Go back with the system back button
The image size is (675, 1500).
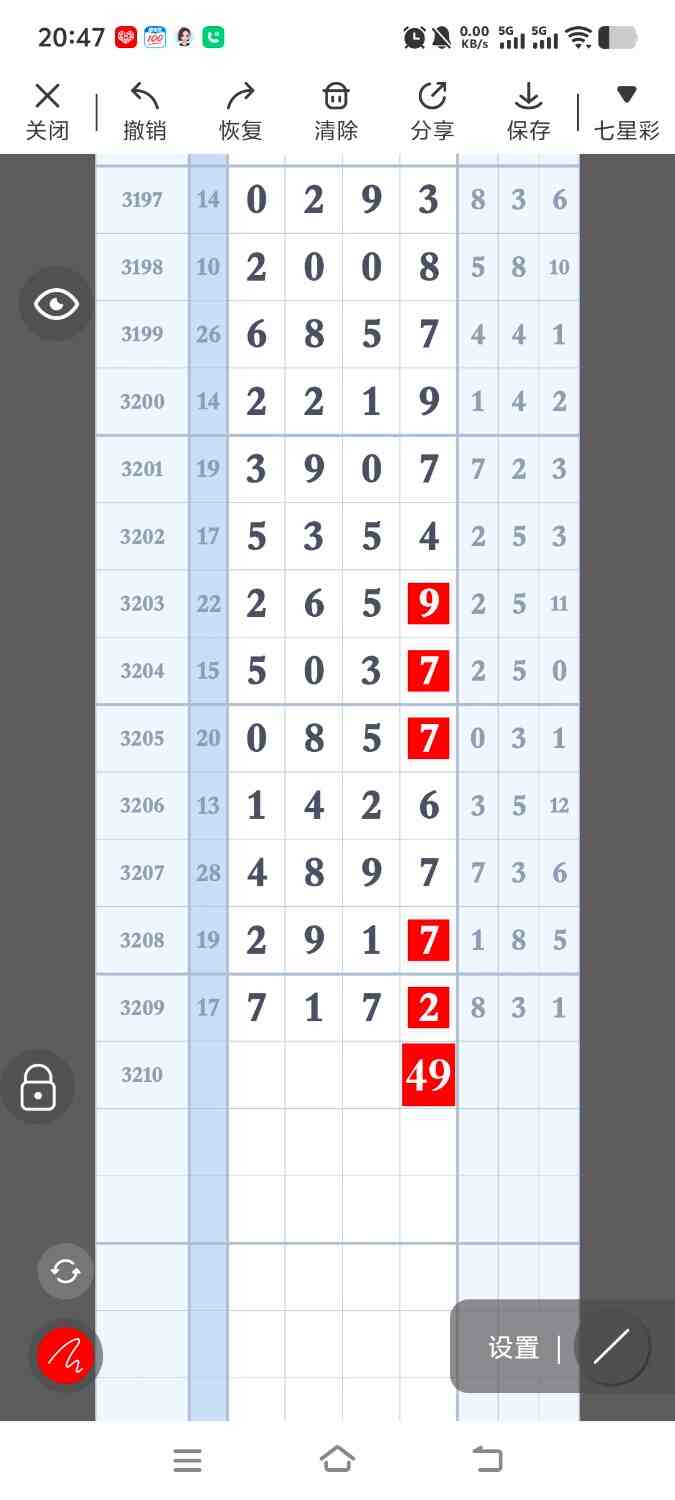[x=488, y=1460]
